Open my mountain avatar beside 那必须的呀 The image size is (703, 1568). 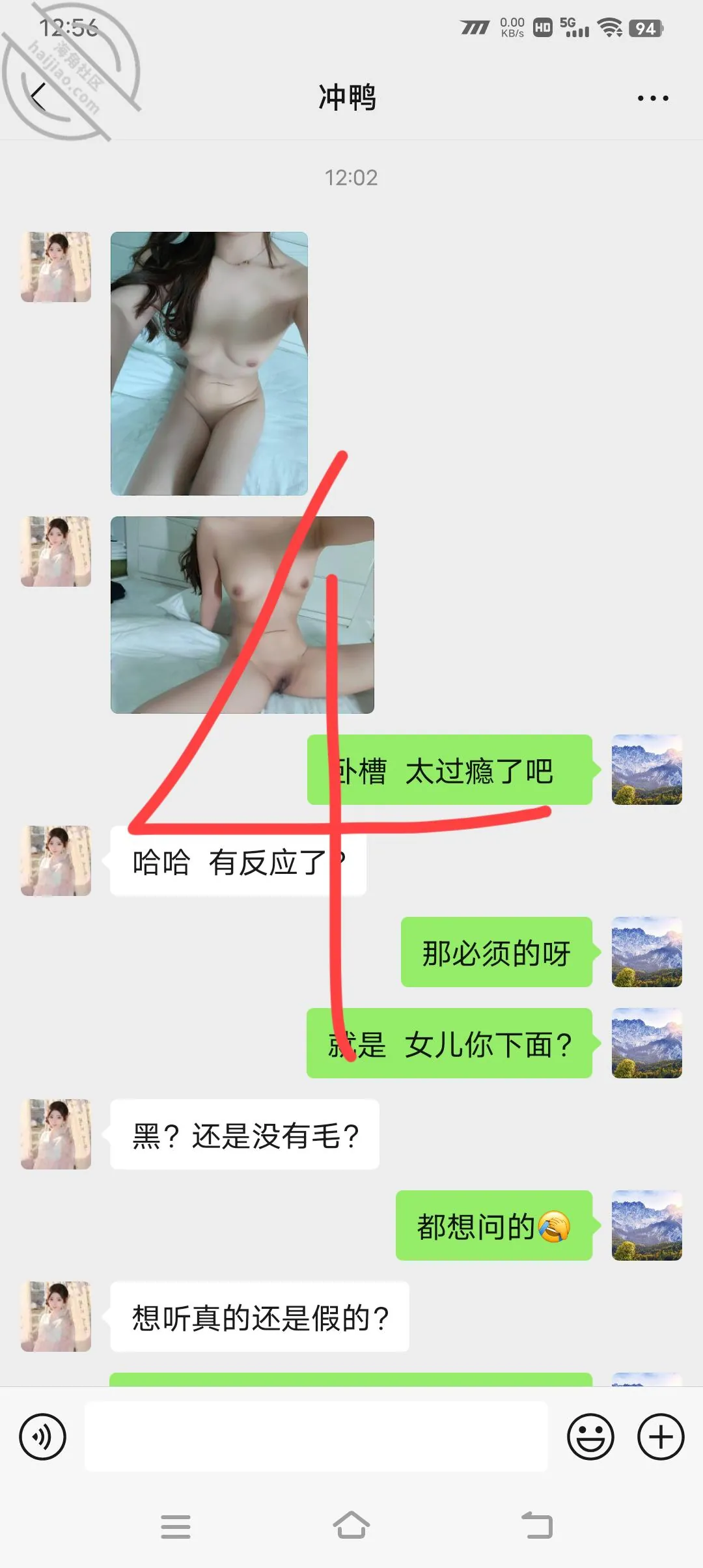point(647,952)
